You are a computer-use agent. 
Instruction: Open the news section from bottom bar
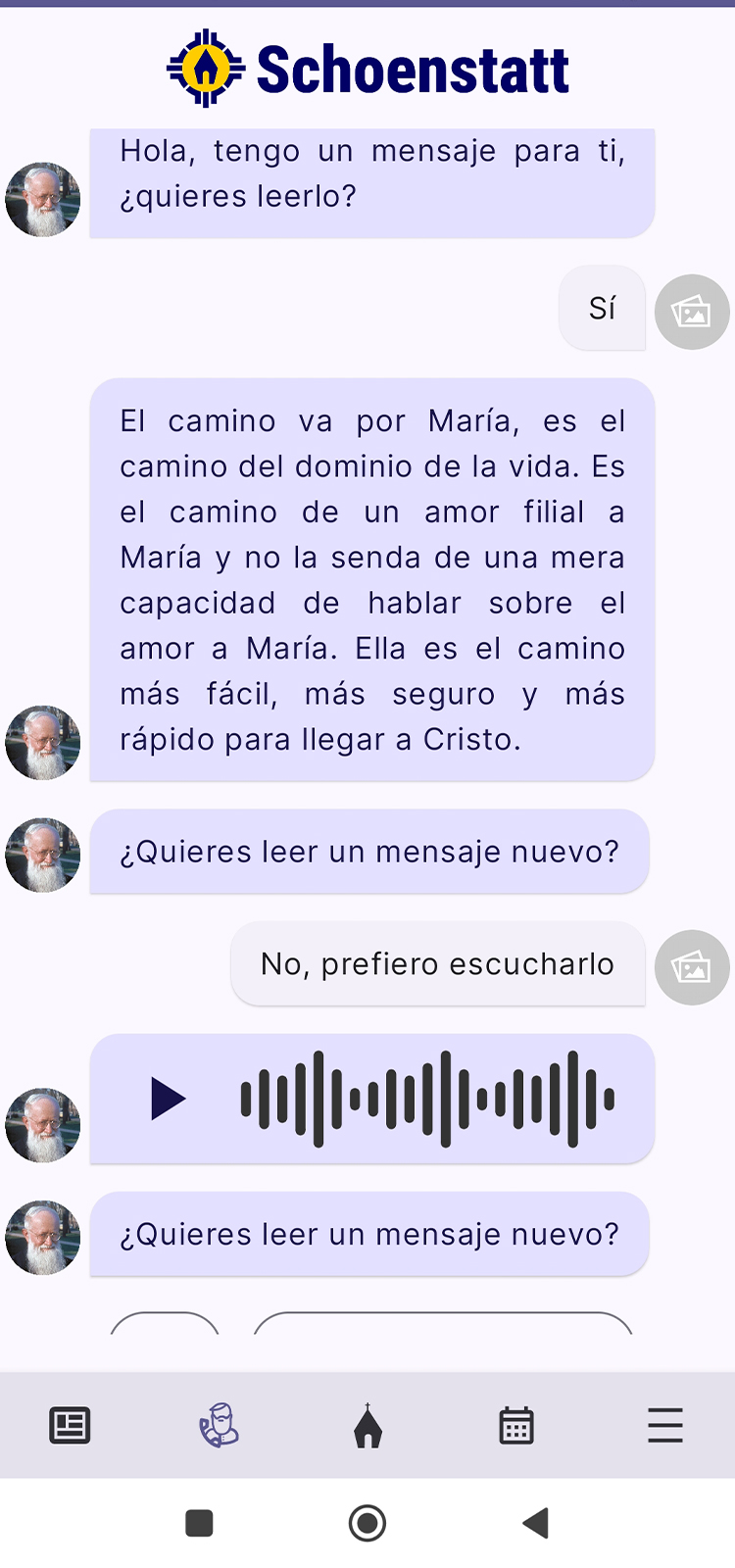pyautogui.click(x=69, y=1426)
